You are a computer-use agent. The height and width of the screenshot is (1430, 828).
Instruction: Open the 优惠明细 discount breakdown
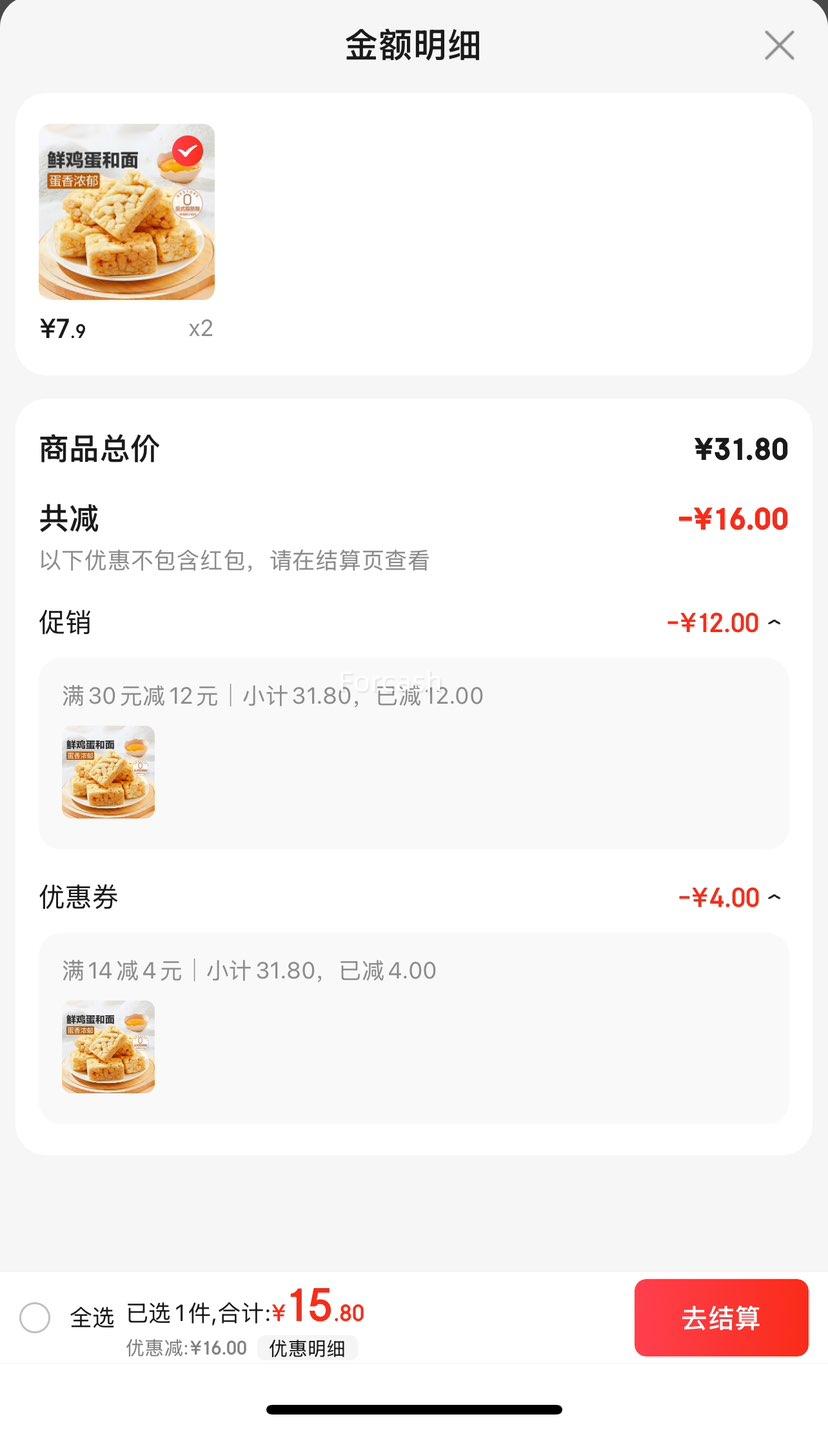pos(307,1348)
